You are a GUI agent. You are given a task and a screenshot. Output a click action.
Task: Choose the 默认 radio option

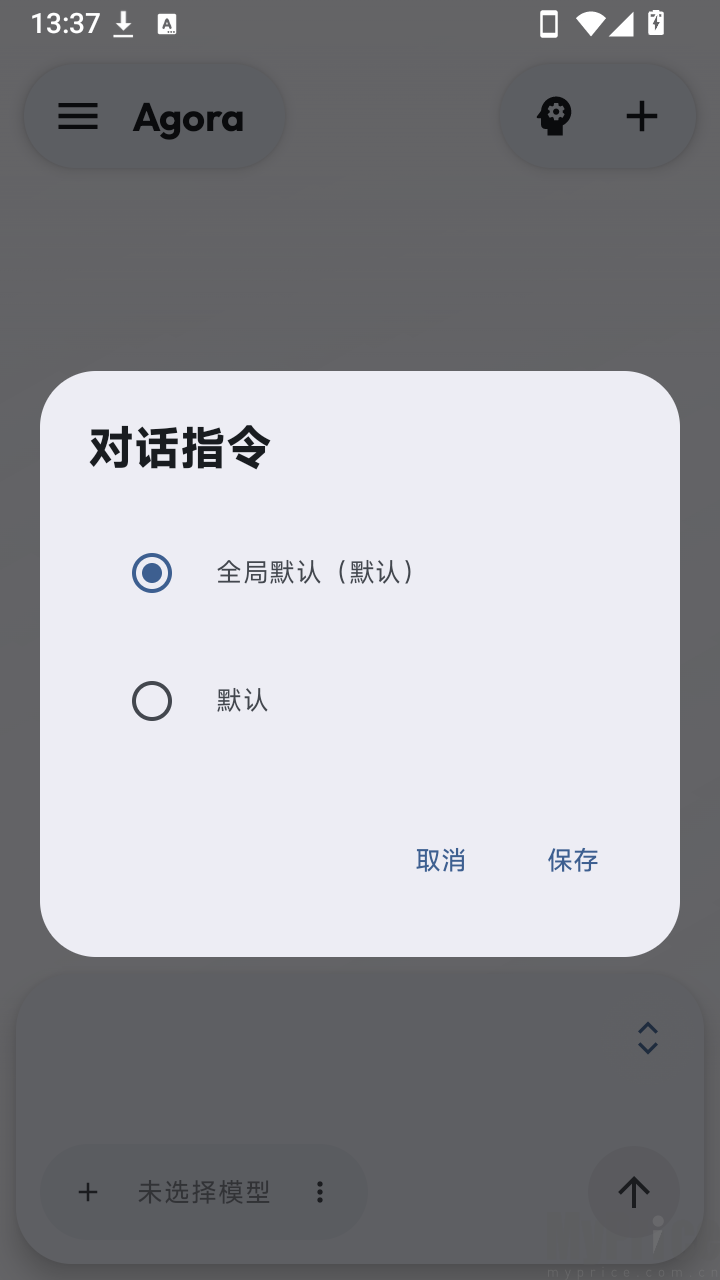152,701
